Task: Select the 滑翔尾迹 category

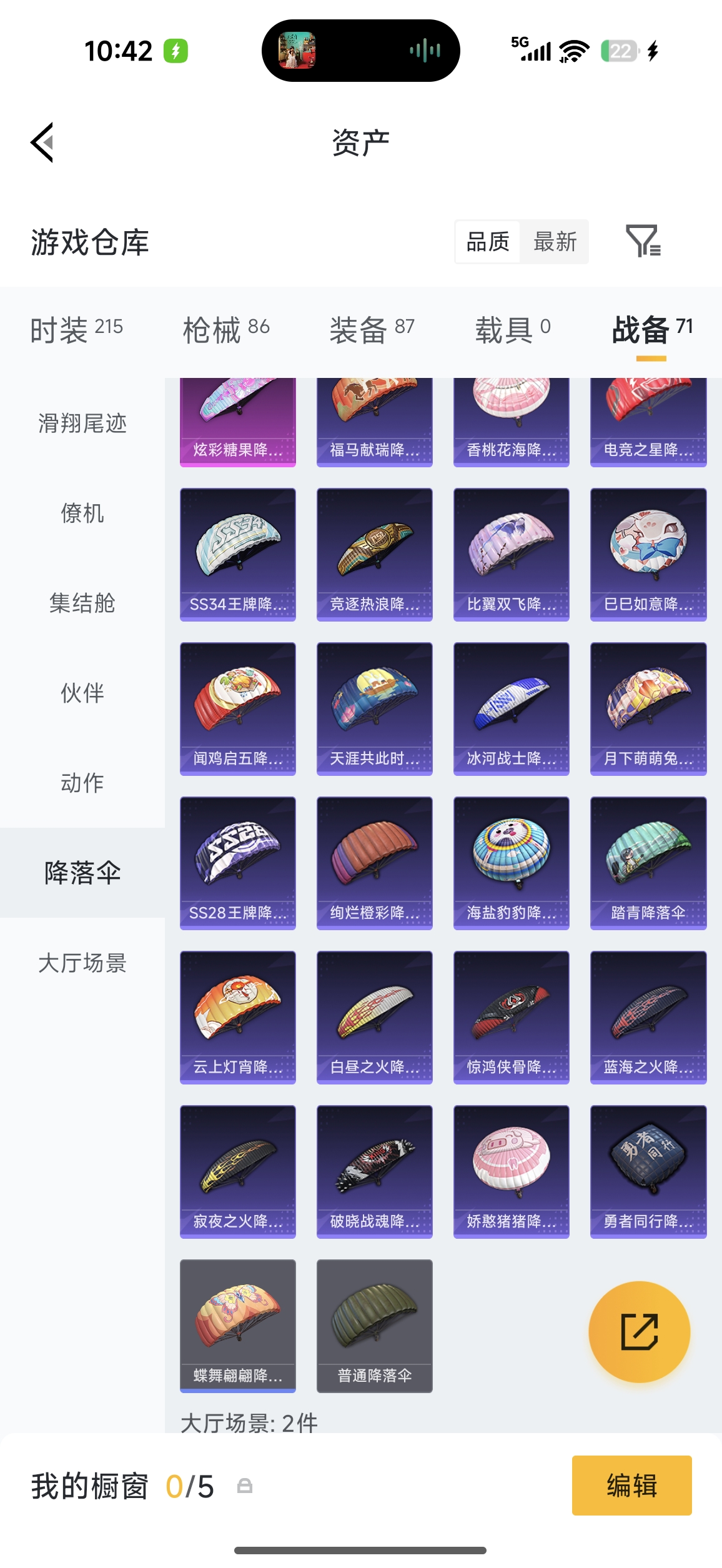Action: pos(82,424)
